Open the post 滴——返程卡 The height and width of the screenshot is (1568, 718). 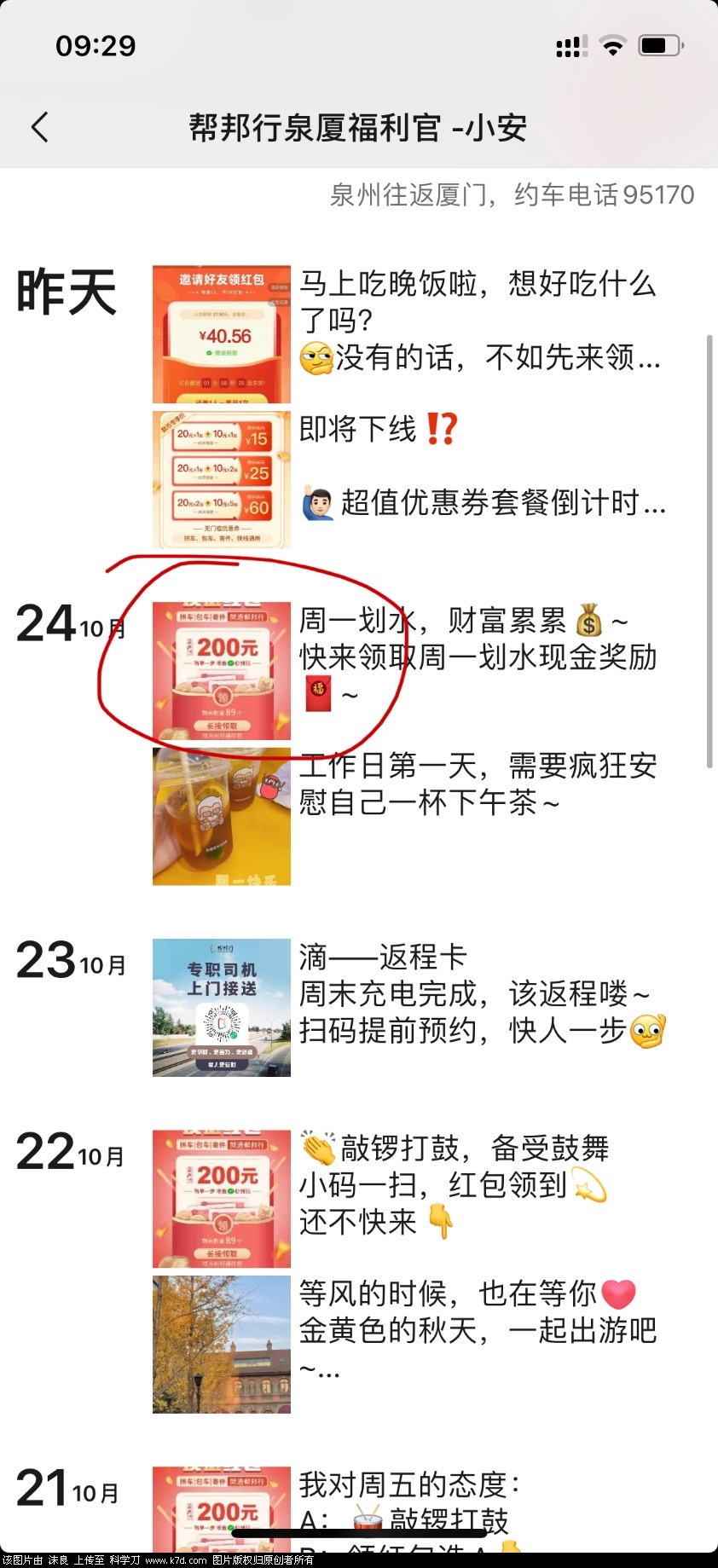coord(478,994)
